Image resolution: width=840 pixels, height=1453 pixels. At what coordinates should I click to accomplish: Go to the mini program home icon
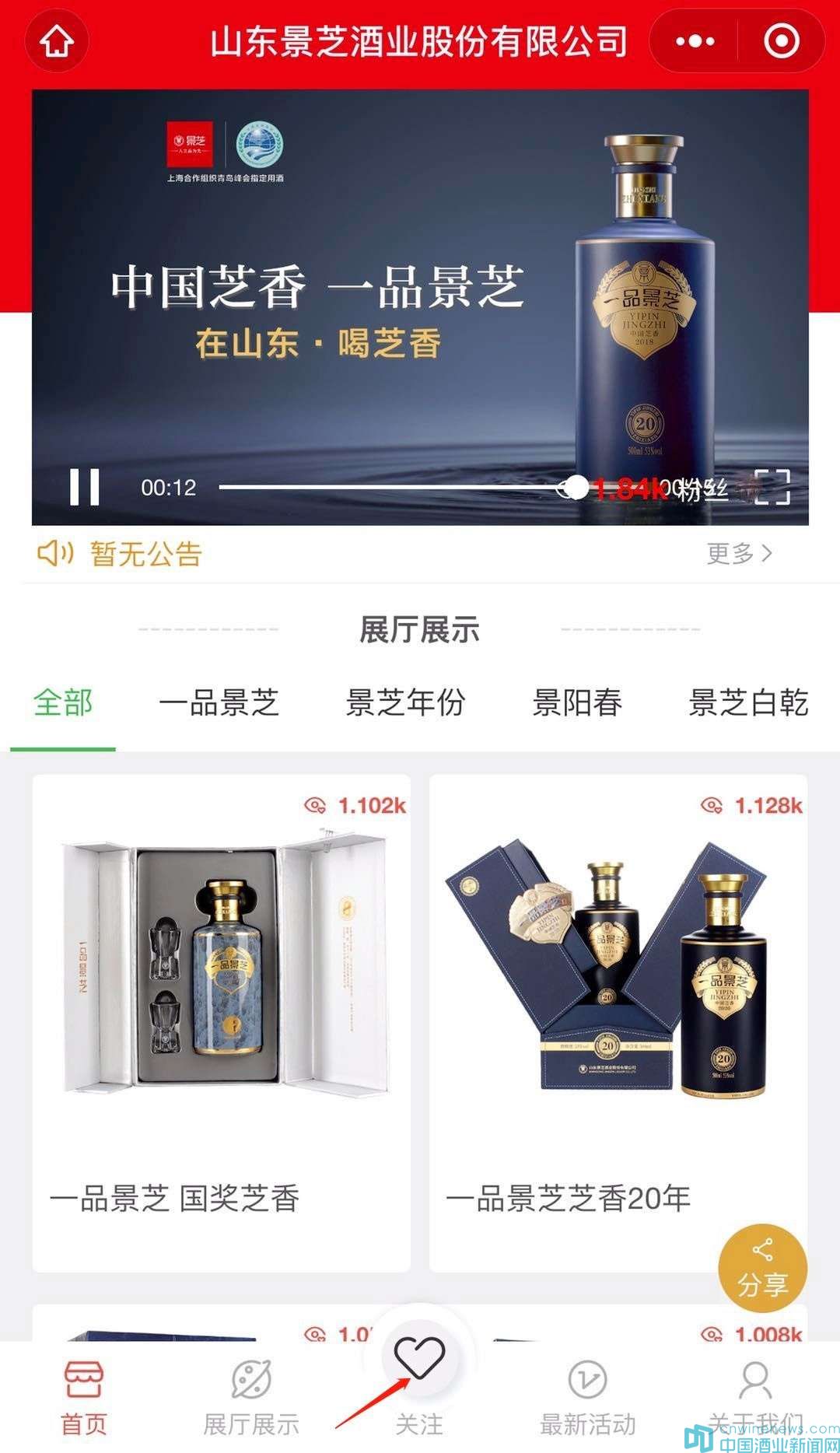click(x=57, y=40)
